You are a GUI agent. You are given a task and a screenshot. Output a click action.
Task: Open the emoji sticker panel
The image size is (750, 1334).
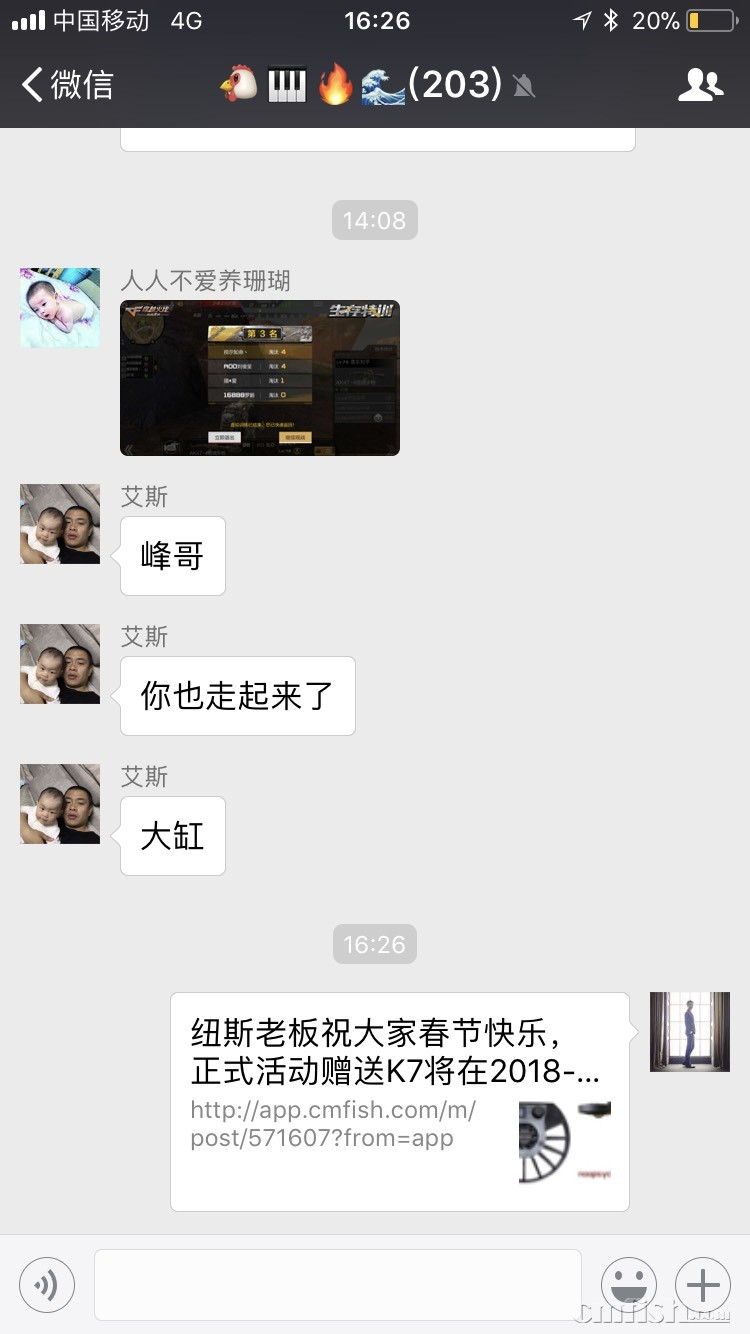pos(628,1284)
